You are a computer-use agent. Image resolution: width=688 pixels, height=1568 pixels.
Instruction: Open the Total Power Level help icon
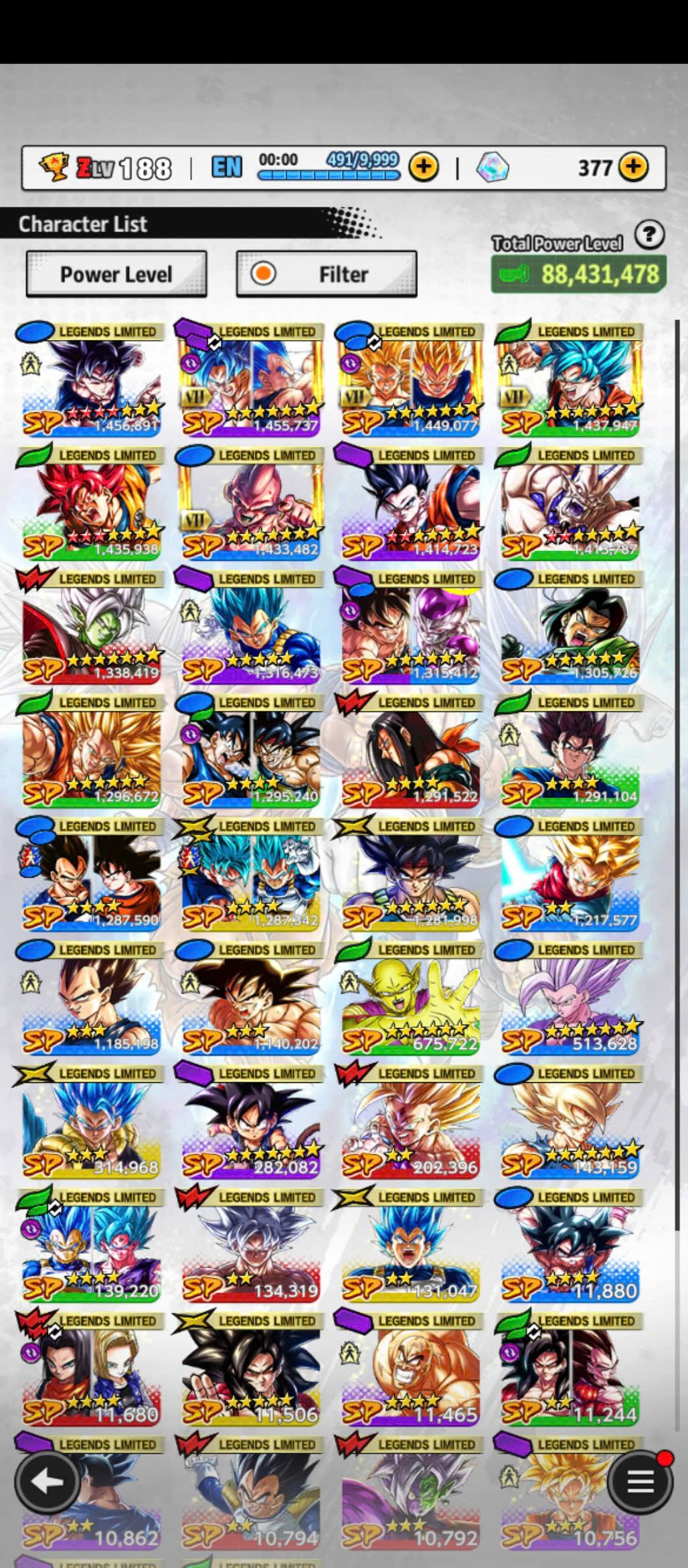click(x=649, y=236)
